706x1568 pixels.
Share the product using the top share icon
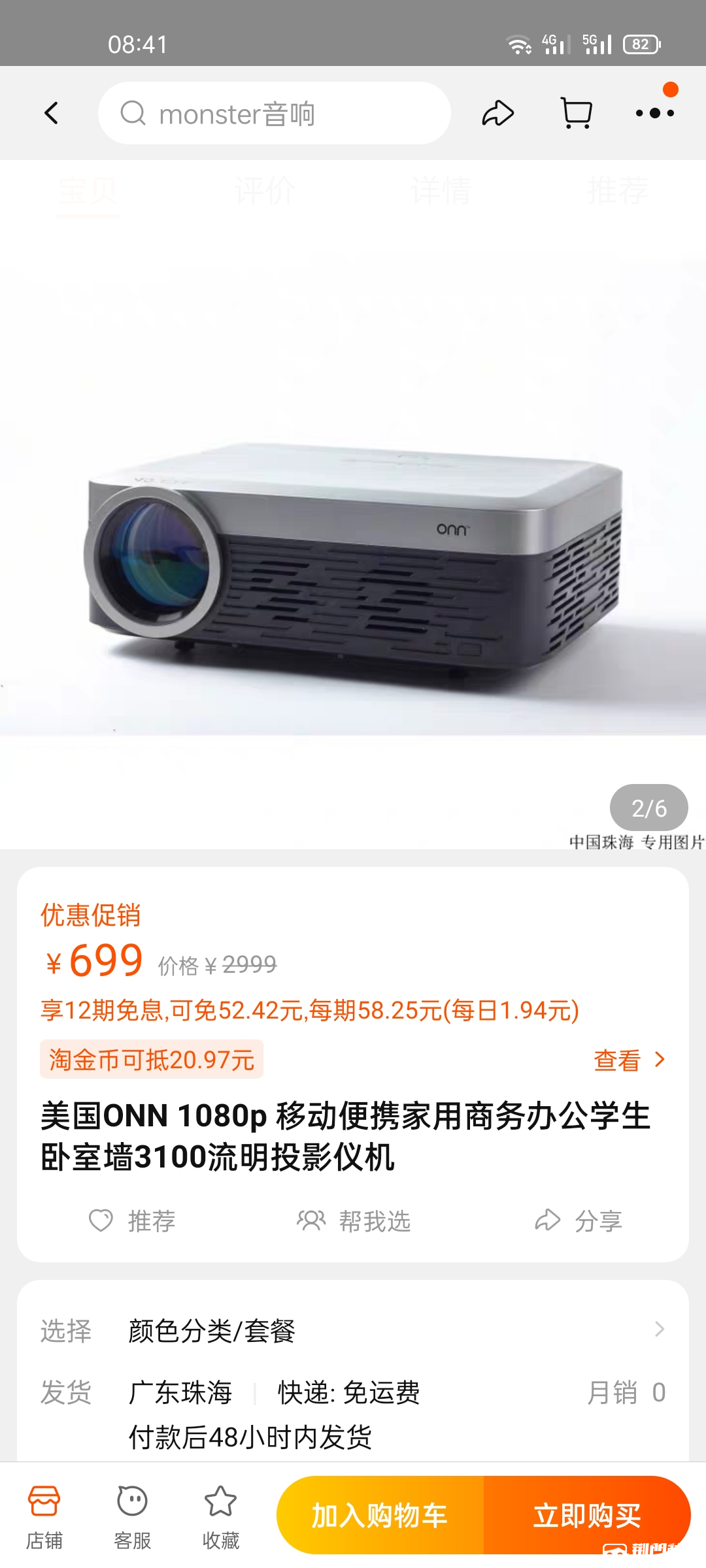coord(497,112)
